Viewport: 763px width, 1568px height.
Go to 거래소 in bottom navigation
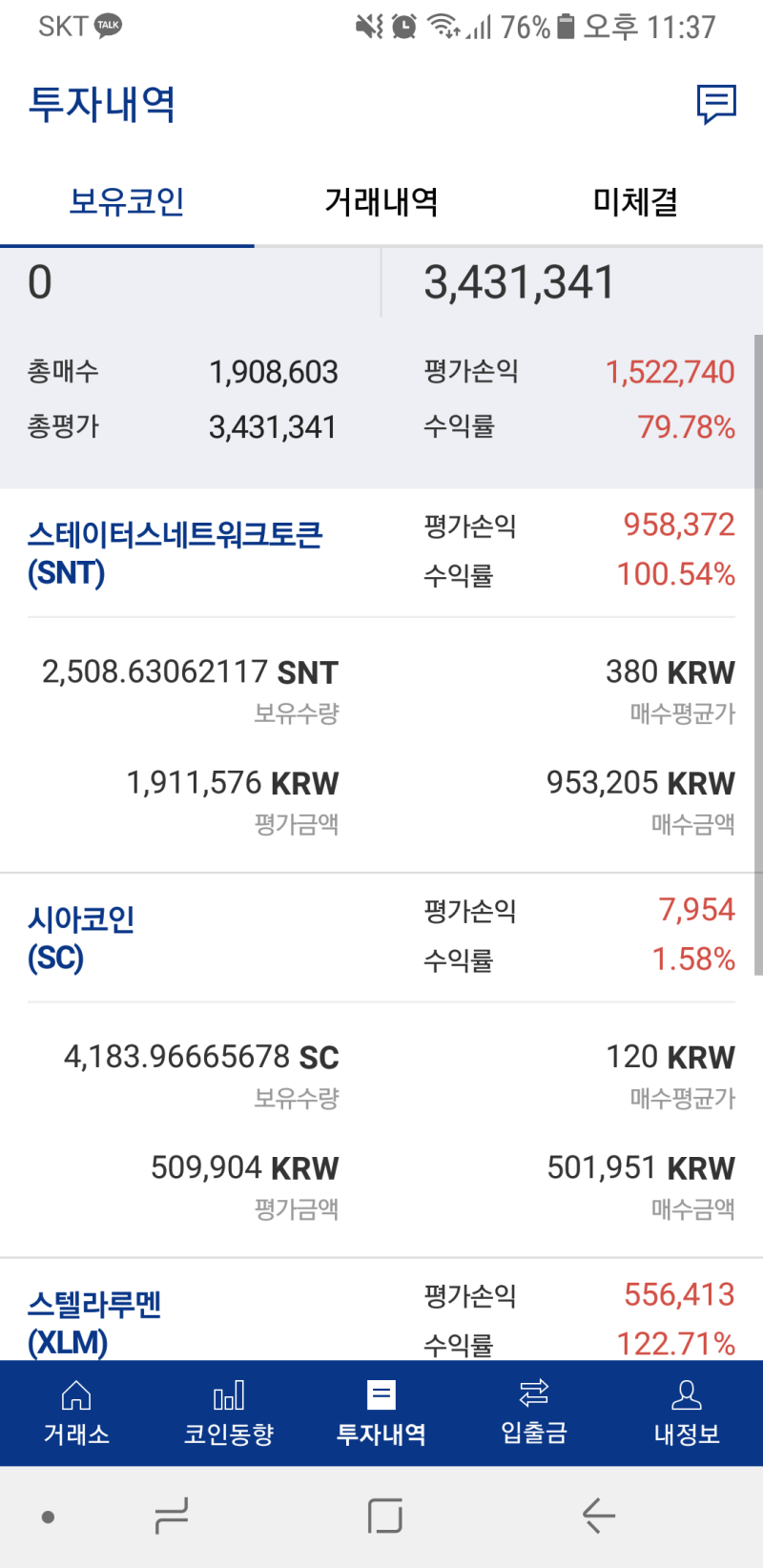(x=76, y=1413)
